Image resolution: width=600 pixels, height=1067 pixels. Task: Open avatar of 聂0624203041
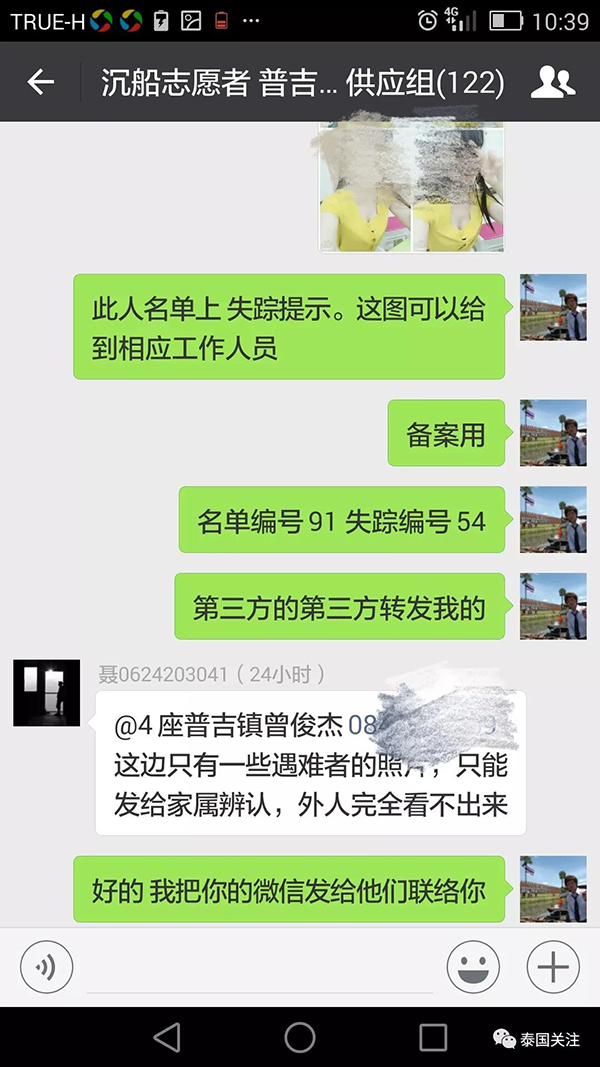(x=46, y=693)
